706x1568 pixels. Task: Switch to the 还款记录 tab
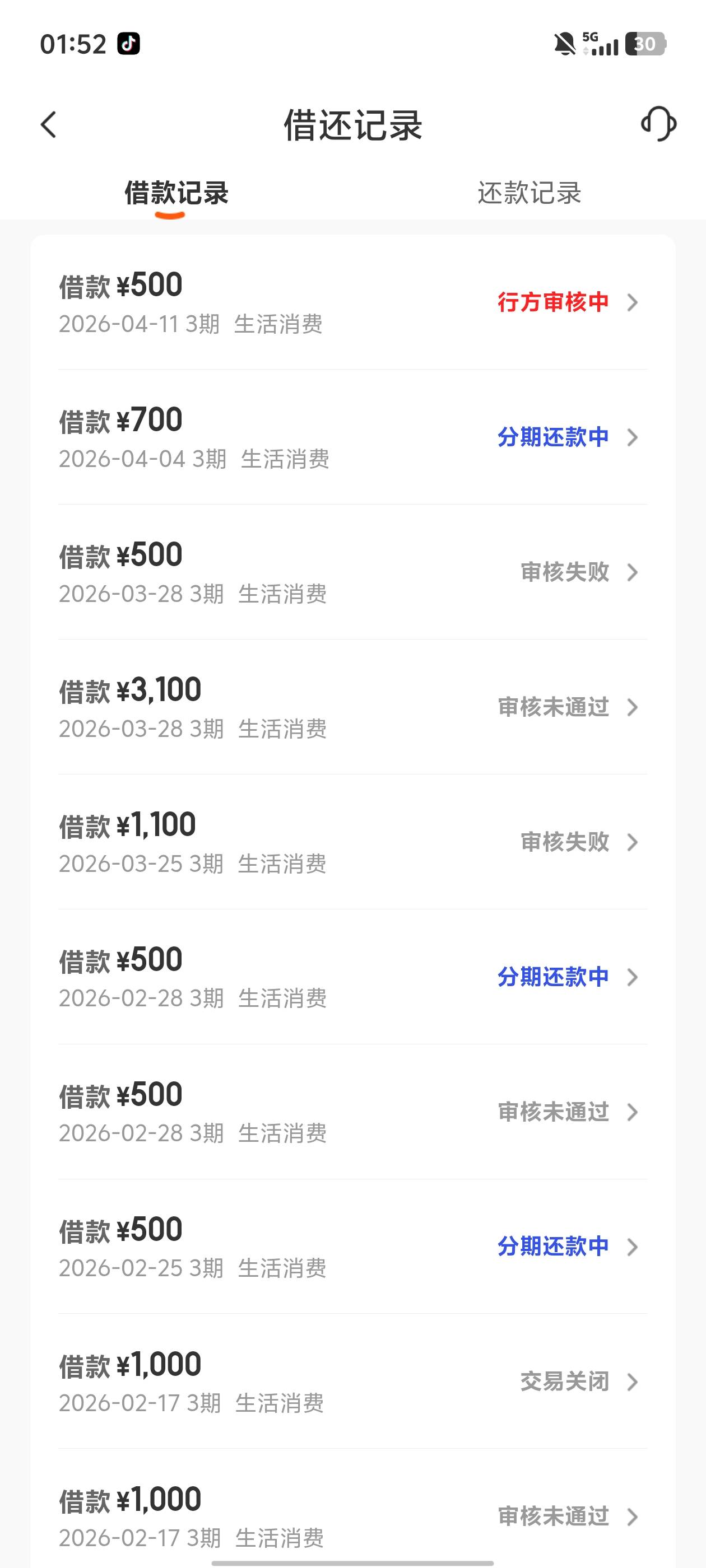(x=529, y=194)
